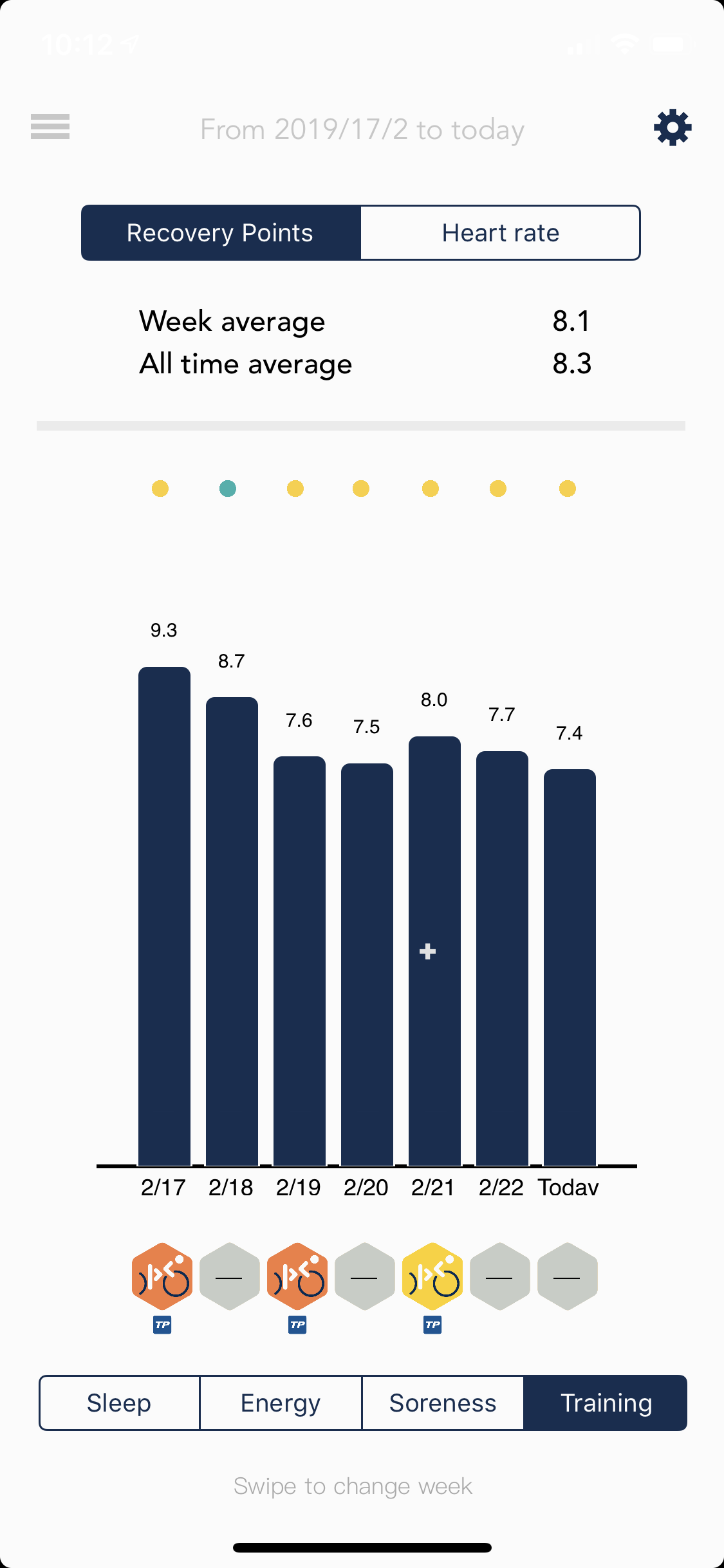
Task: Tap the 2/17 recovery bar
Action: click(x=164, y=914)
